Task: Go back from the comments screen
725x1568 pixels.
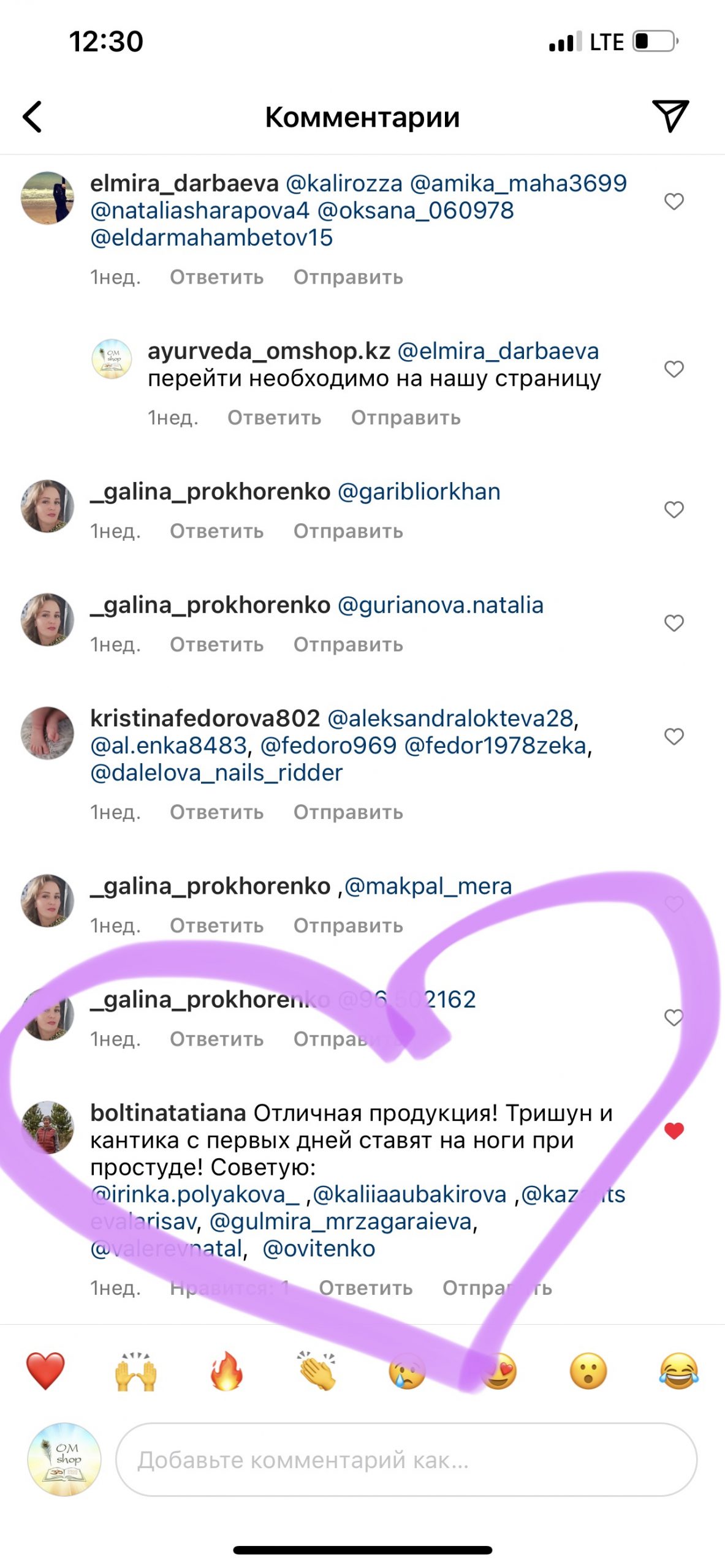Action: click(x=32, y=116)
